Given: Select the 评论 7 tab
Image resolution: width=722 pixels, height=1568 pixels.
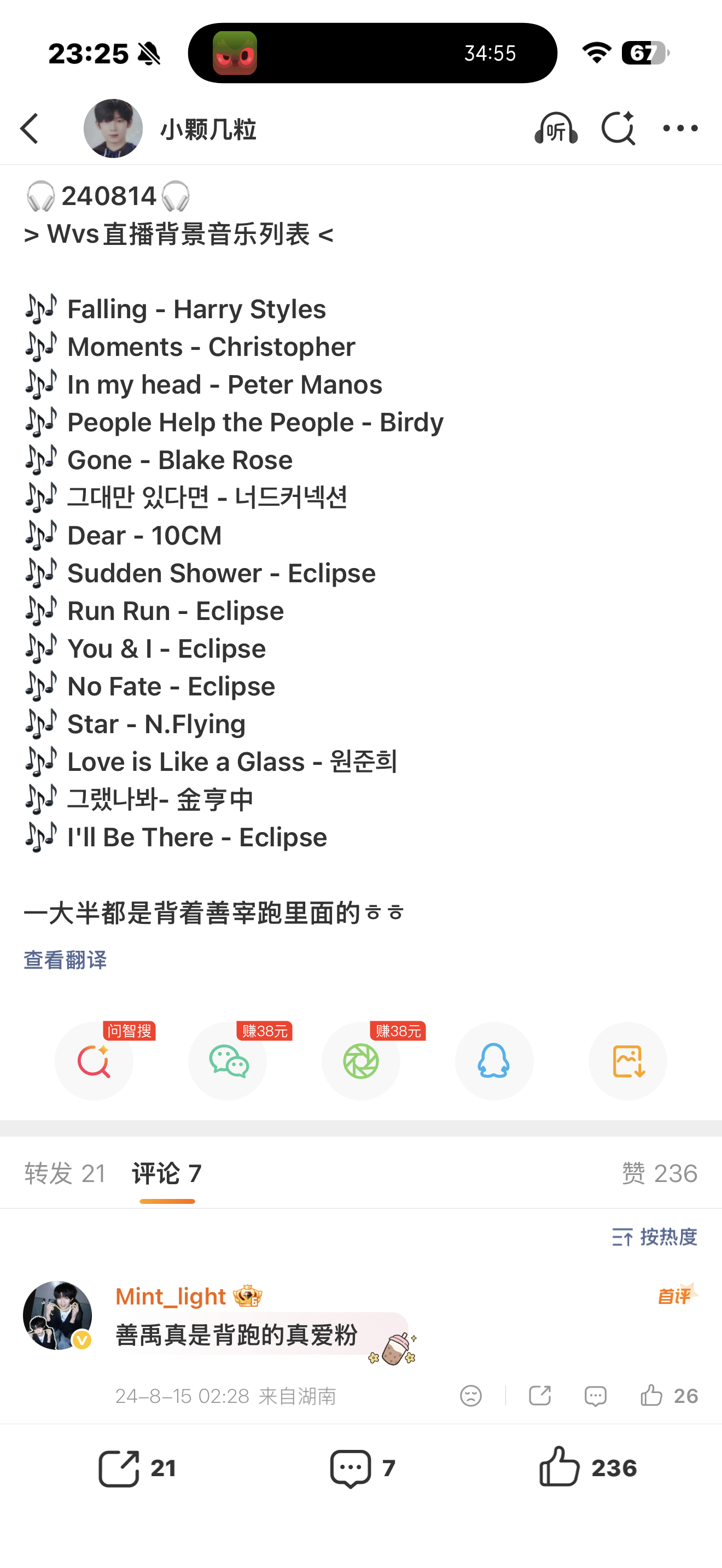Looking at the screenshot, I should point(167,1173).
